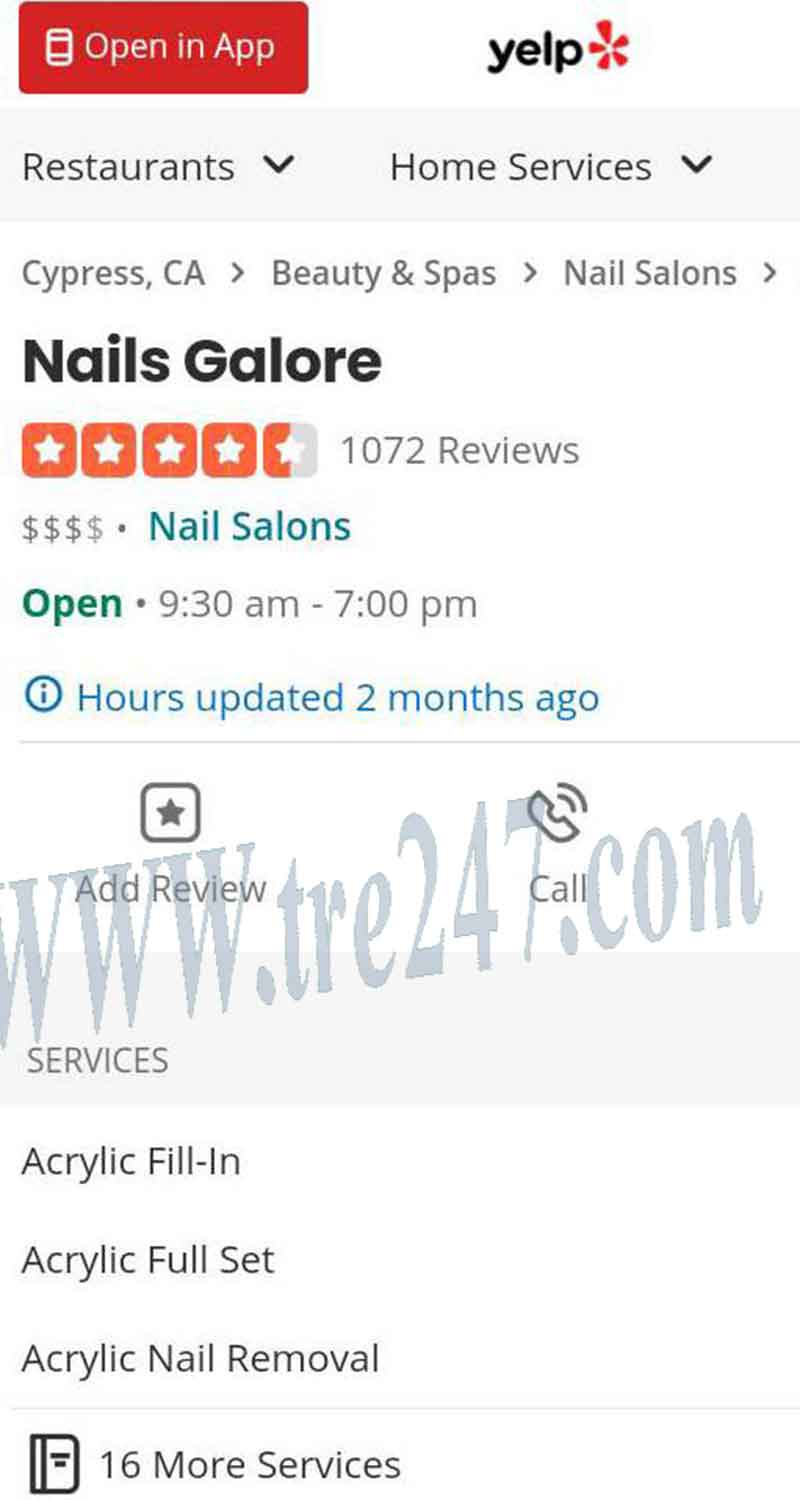Open the teal Nail Salons category link
This screenshot has width=800, height=1500.
click(249, 527)
